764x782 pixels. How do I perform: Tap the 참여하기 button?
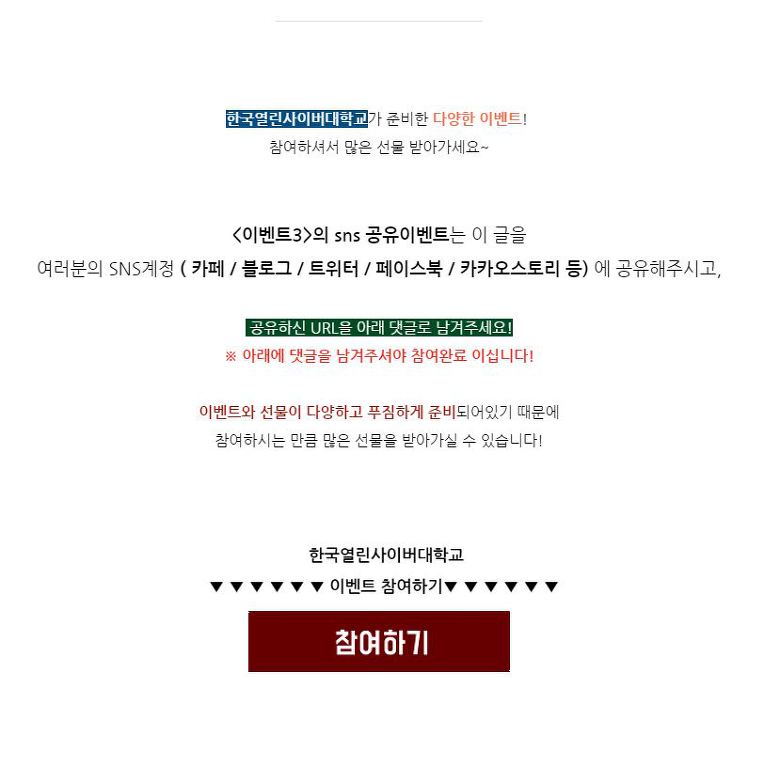[x=379, y=641]
